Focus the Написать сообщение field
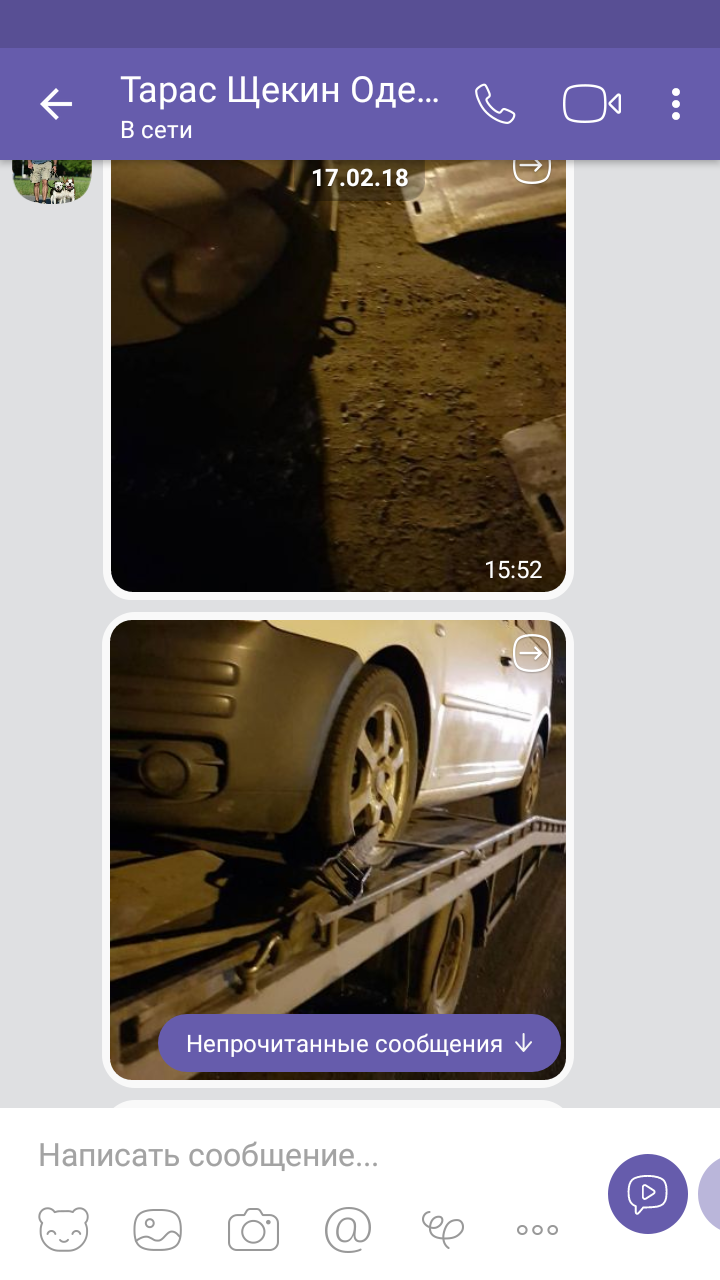720x1280 pixels. (300, 1156)
